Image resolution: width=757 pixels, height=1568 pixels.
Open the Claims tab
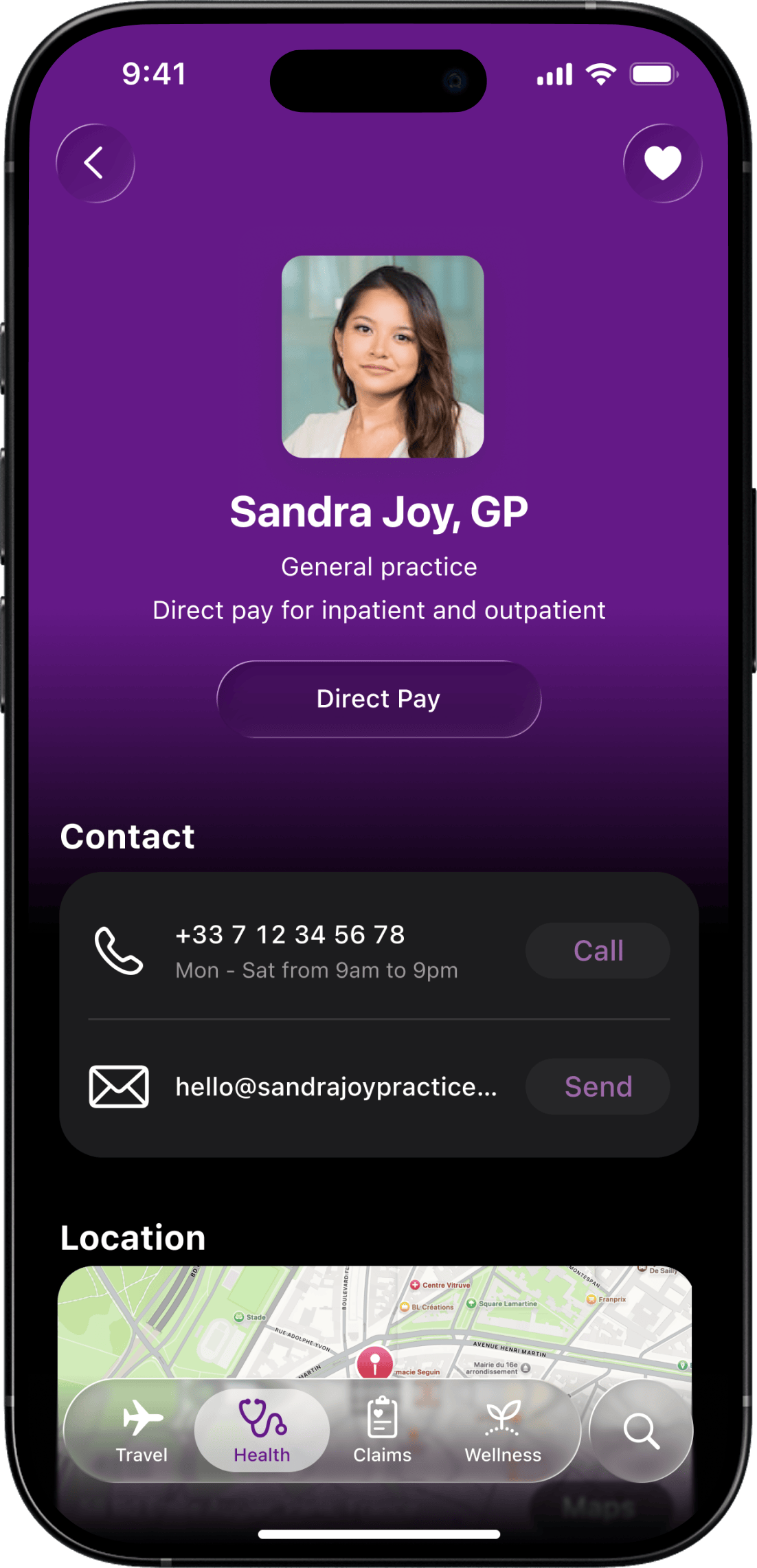[382, 1431]
